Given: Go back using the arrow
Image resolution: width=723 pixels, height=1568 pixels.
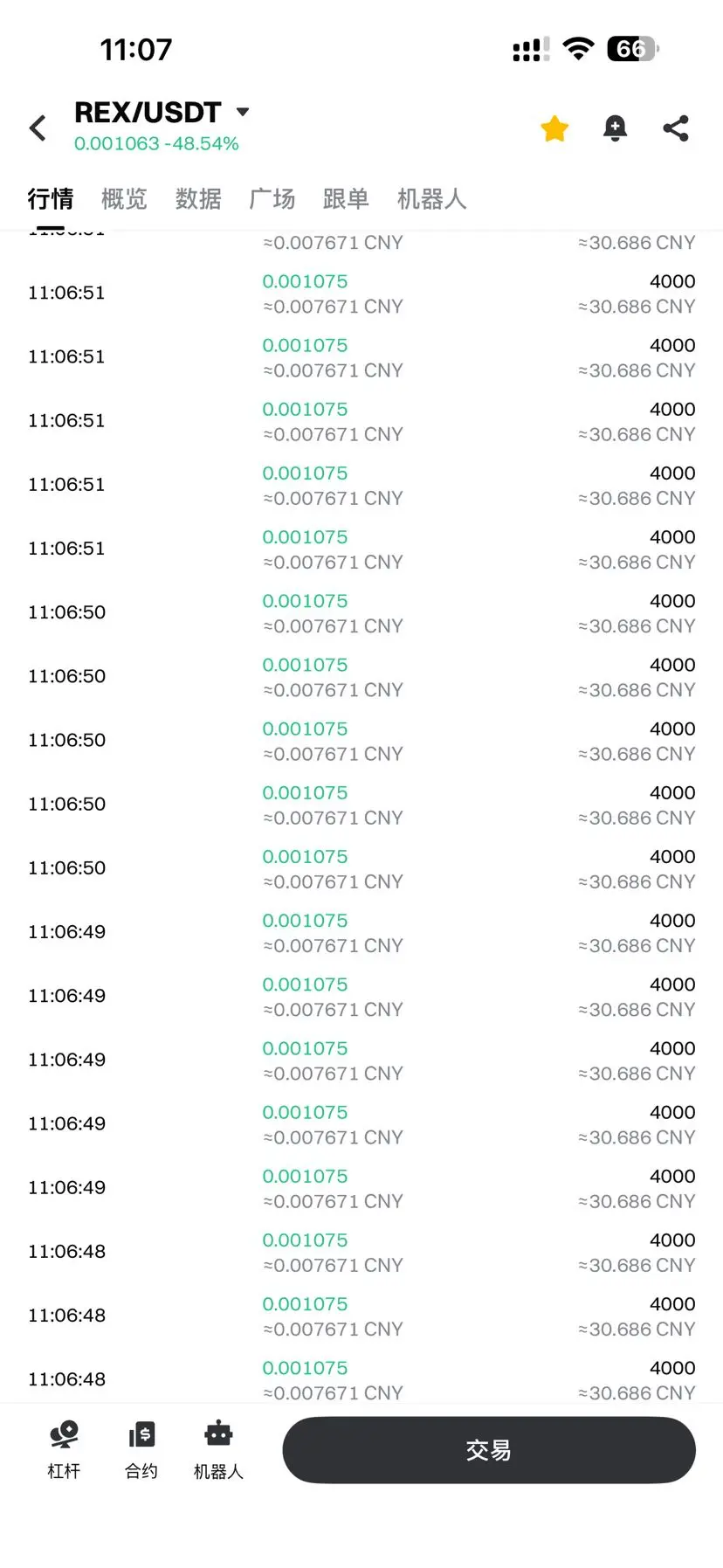Looking at the screenshot, I should (38, 128).
